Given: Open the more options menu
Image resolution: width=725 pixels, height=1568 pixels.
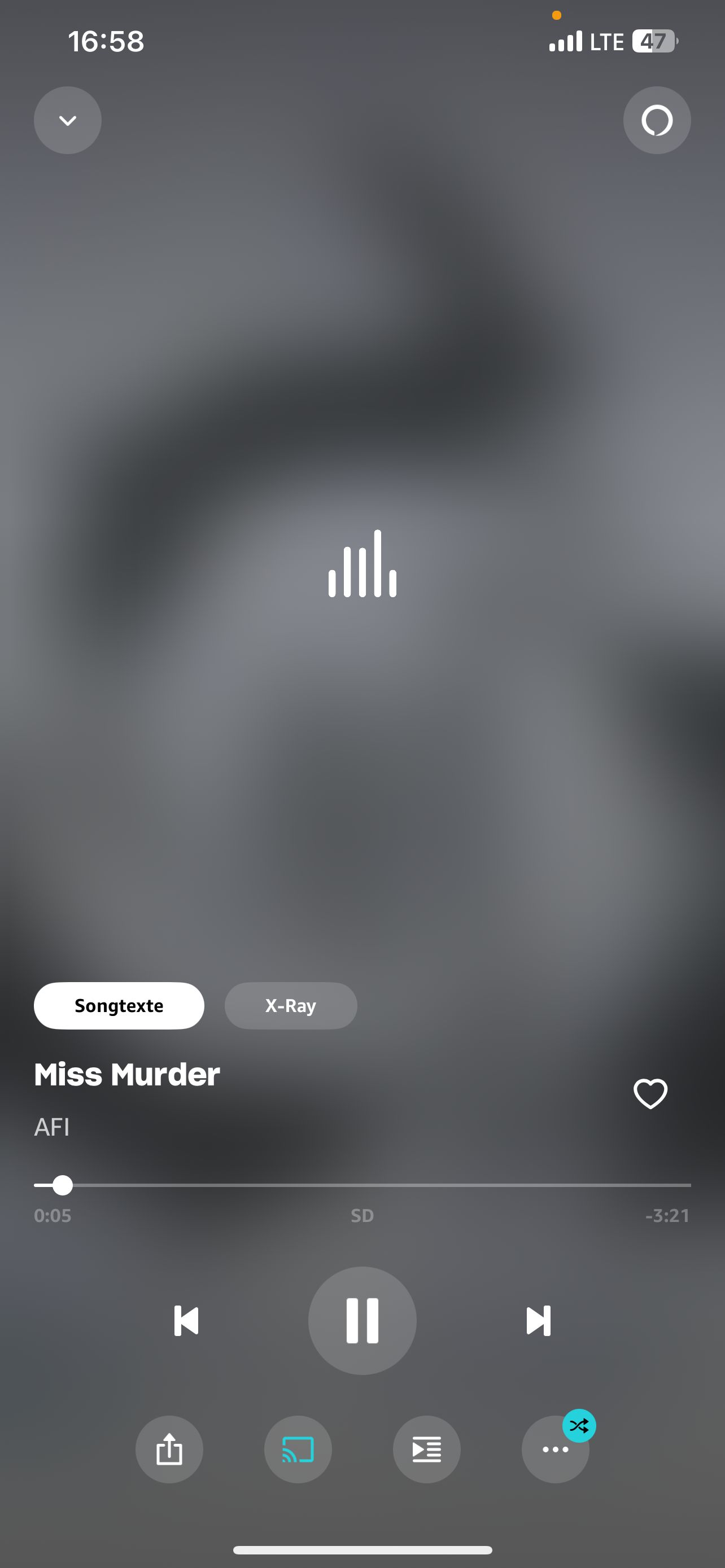Looking at the screenshot, I should (x=554, y=1449).
